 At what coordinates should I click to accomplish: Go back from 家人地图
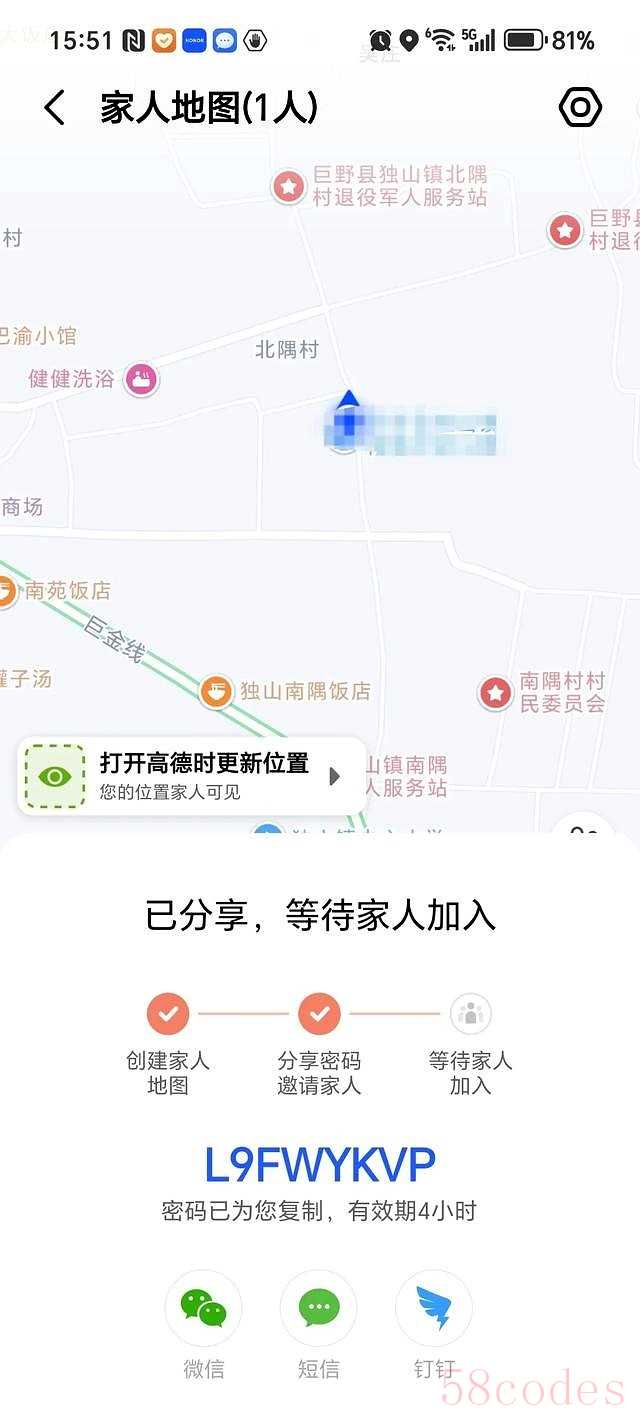pyautogui.click(x=55, y=107)
